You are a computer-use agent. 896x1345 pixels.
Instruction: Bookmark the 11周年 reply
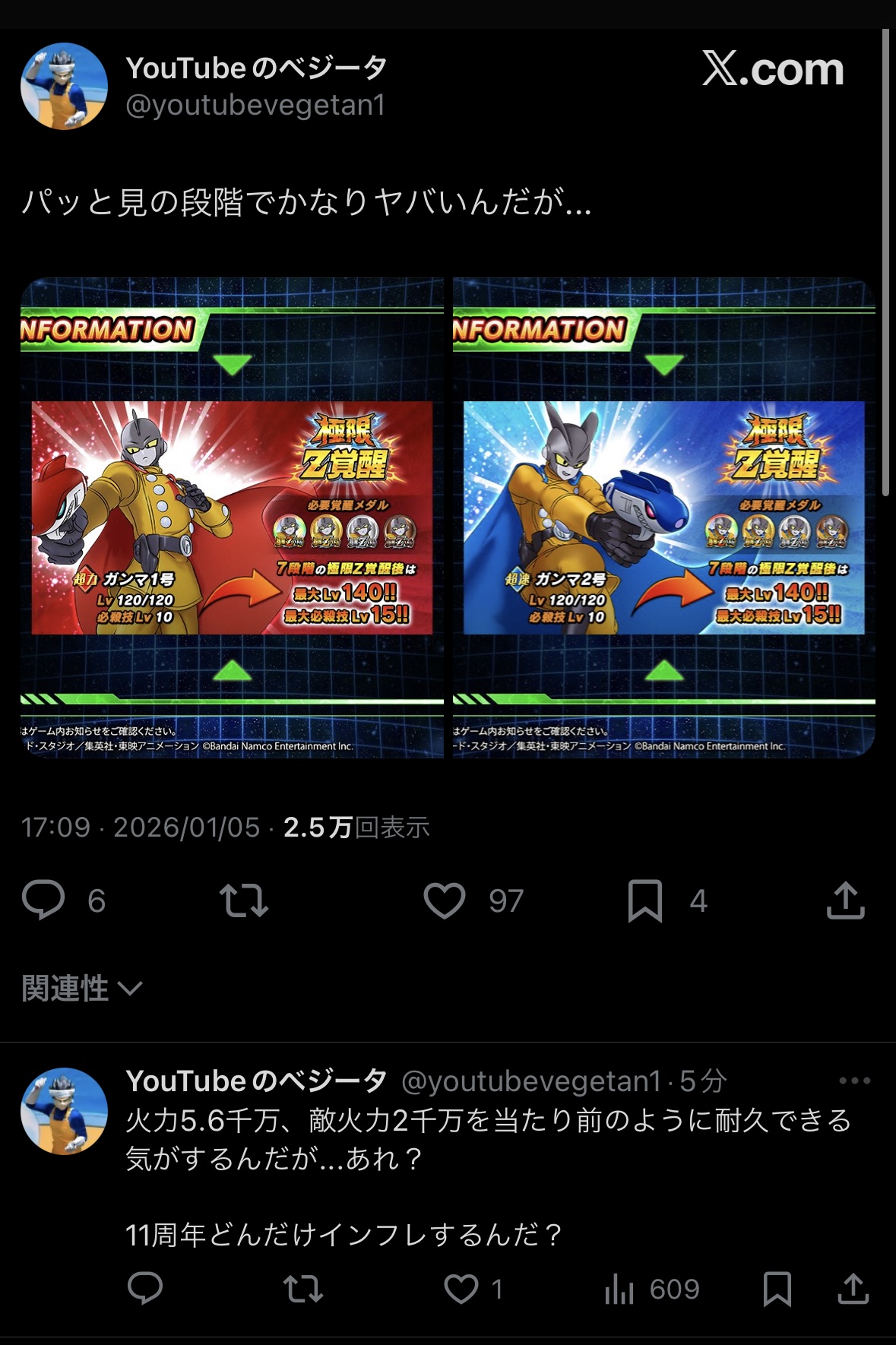(777, 1289)
